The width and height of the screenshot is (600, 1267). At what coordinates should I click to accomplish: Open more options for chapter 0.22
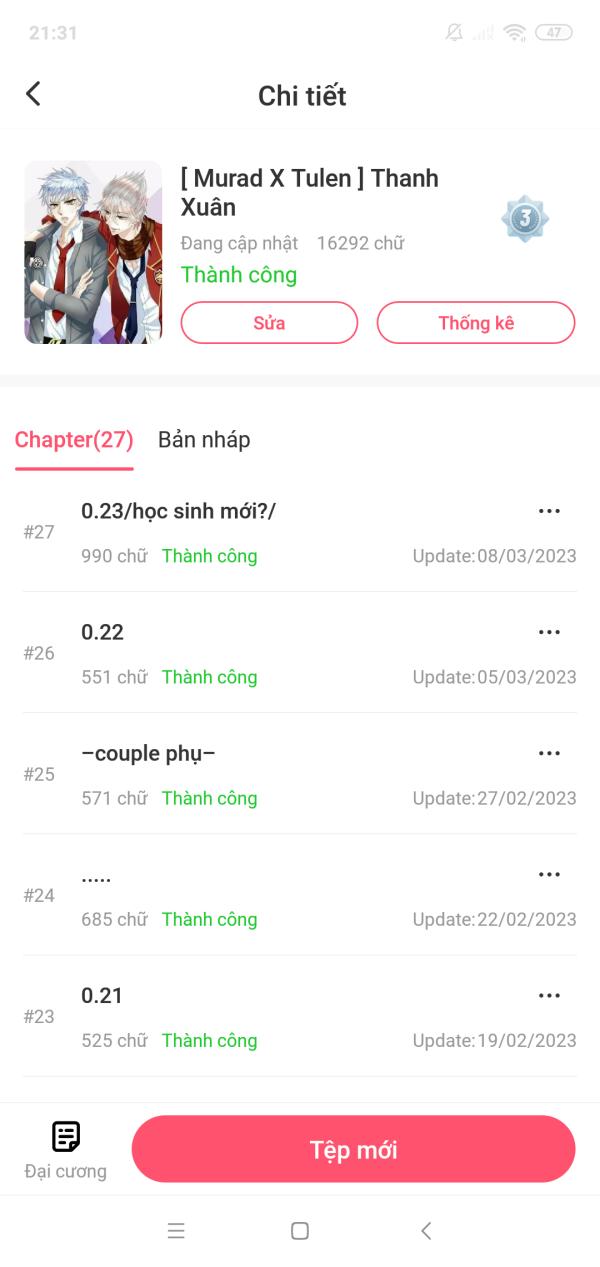coord(549,632)
